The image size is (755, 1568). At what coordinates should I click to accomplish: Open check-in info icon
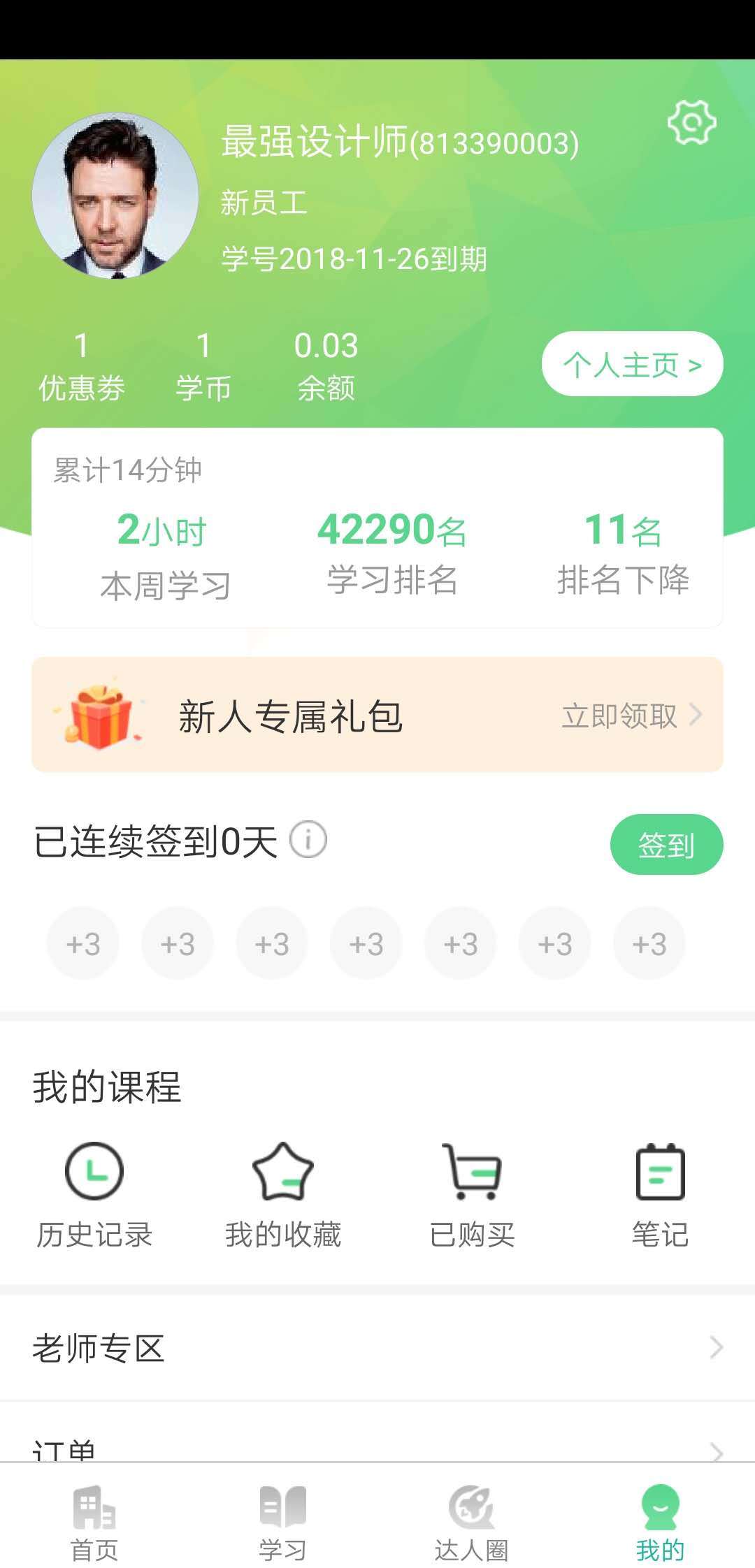pyautogui.click(x=308, y=839)
